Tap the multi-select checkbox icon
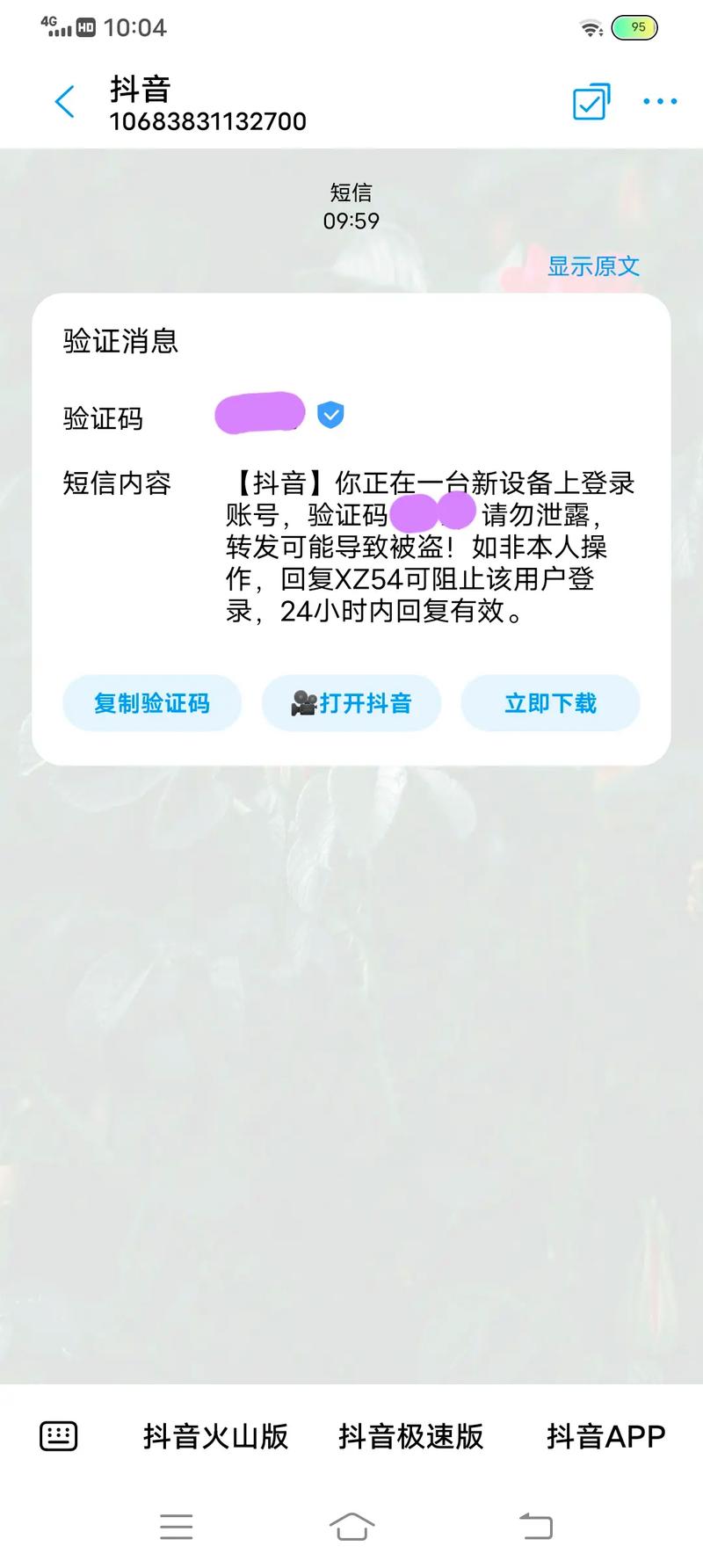Screen dimensions: 703x1568 pyautogui.click(x=591, y=102)
